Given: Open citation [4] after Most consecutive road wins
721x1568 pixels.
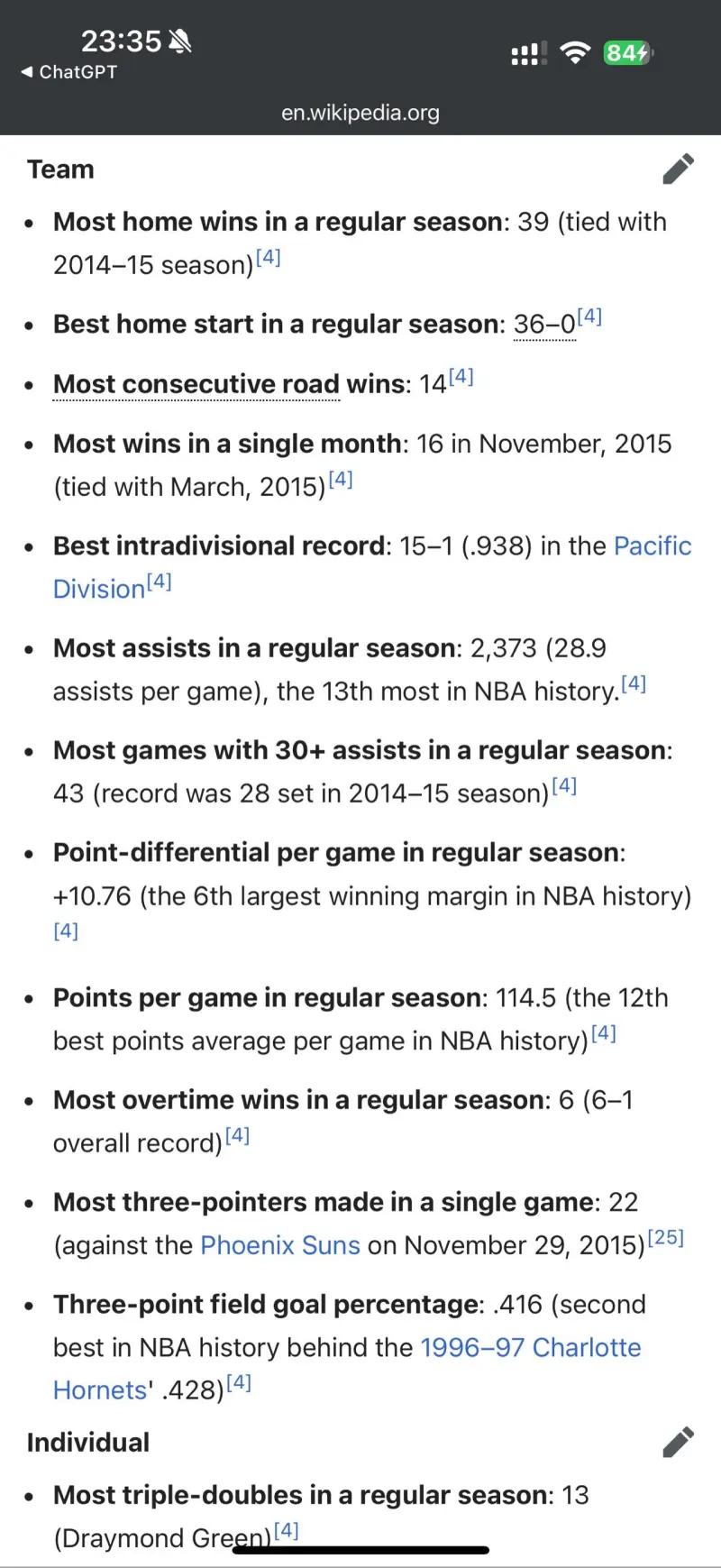Looking at the screenshot, I should (x=461, y=376).
